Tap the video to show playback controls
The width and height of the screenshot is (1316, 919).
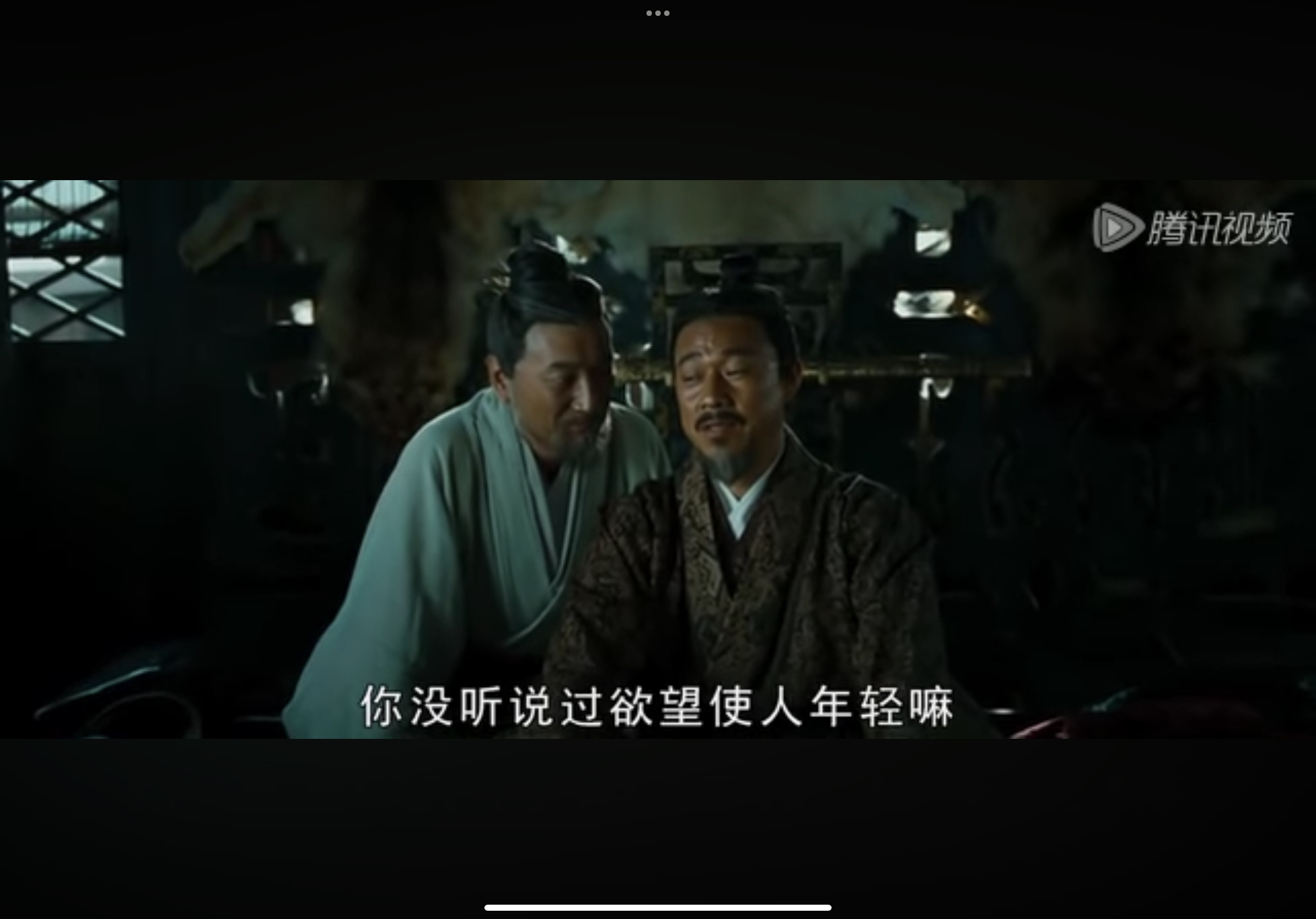(657, 458)
